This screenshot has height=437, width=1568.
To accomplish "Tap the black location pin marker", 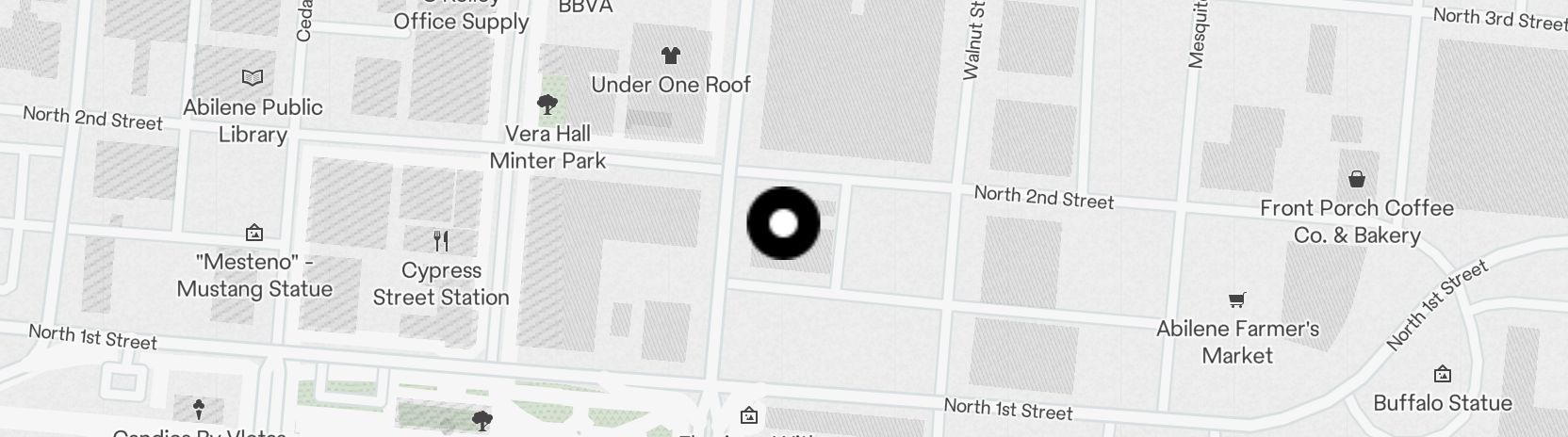I will (783, 223).
